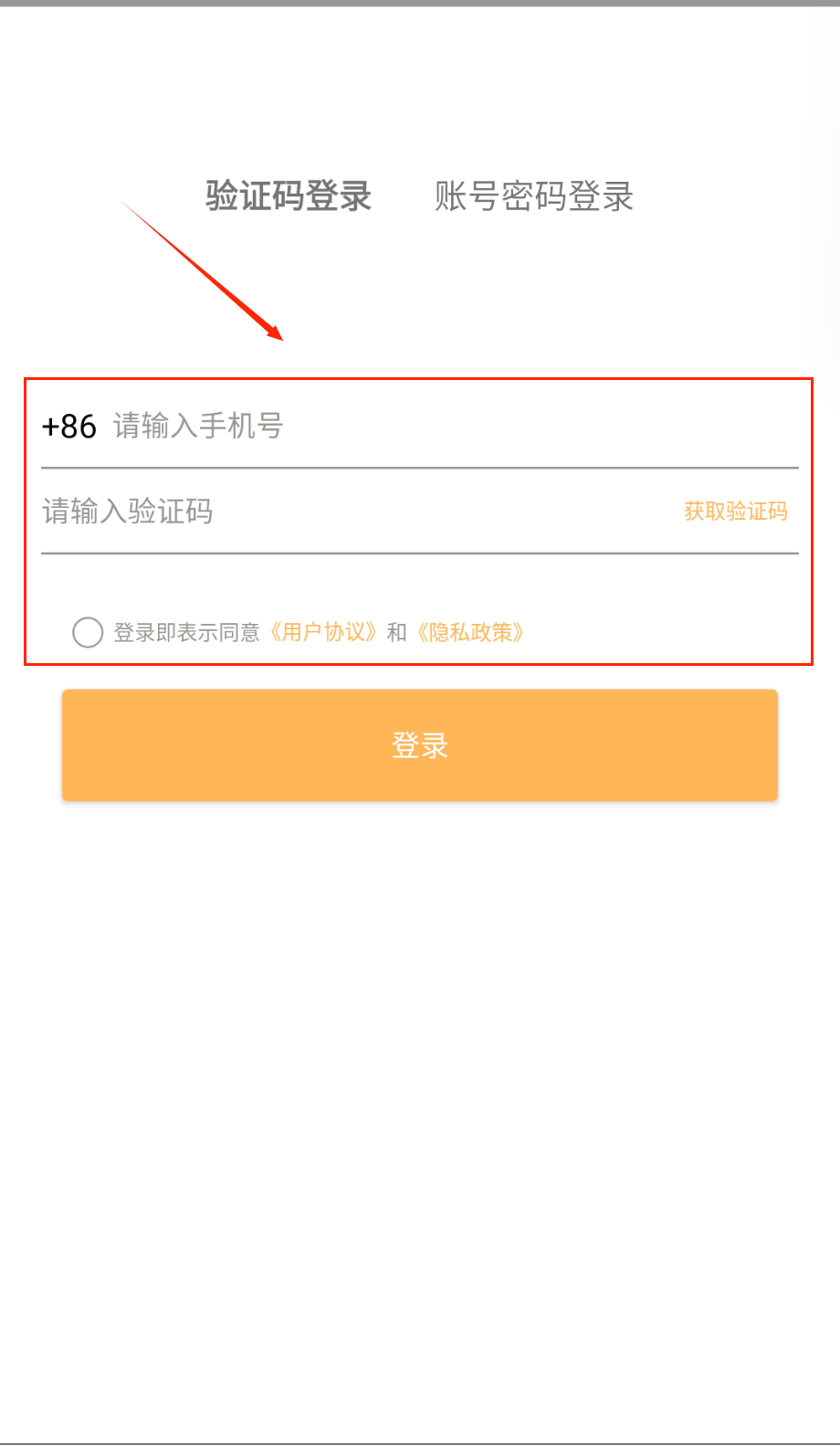Open the 《用户协议》 link
Image resolution: width=840 pixels, height=1445 pixels.
pos(323,632)
